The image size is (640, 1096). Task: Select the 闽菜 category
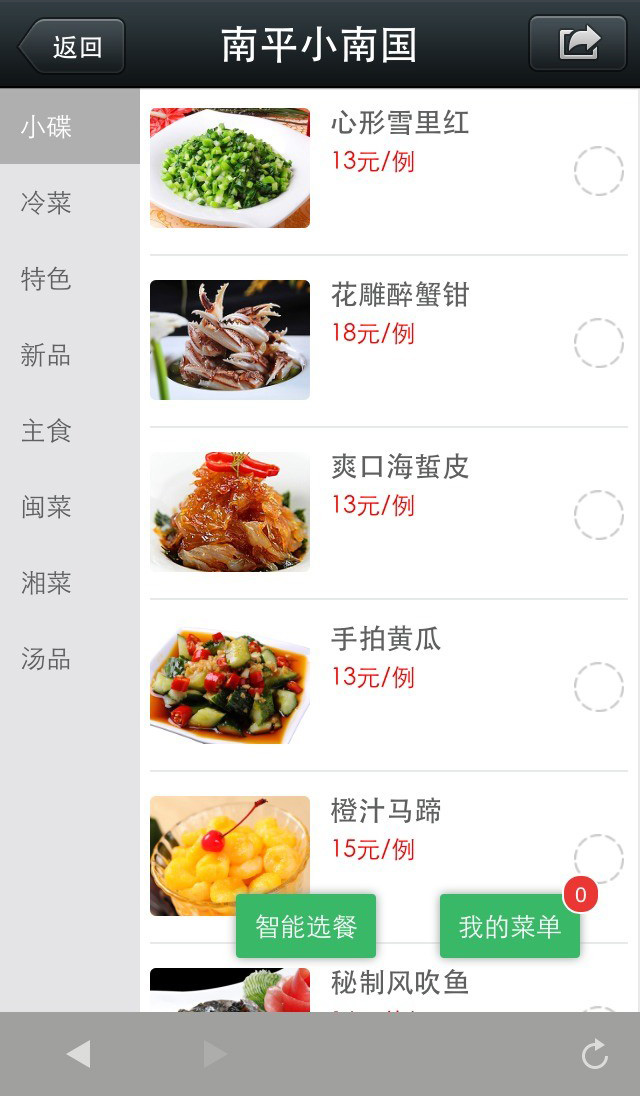pyautogui.click(x=46, y=507)
